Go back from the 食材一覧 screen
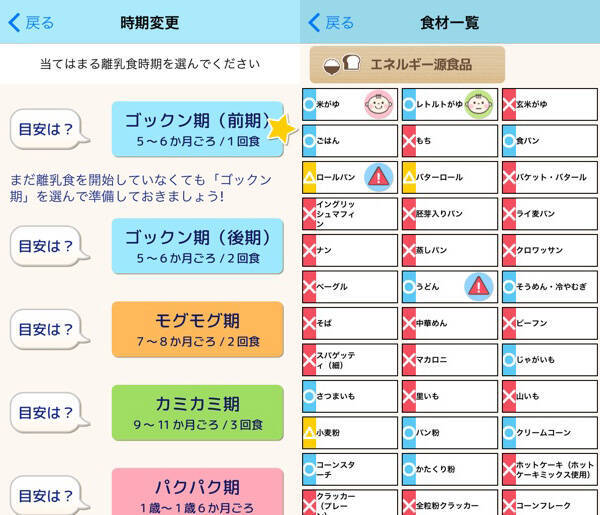600x515 pixels. click(x=332, y=22)
